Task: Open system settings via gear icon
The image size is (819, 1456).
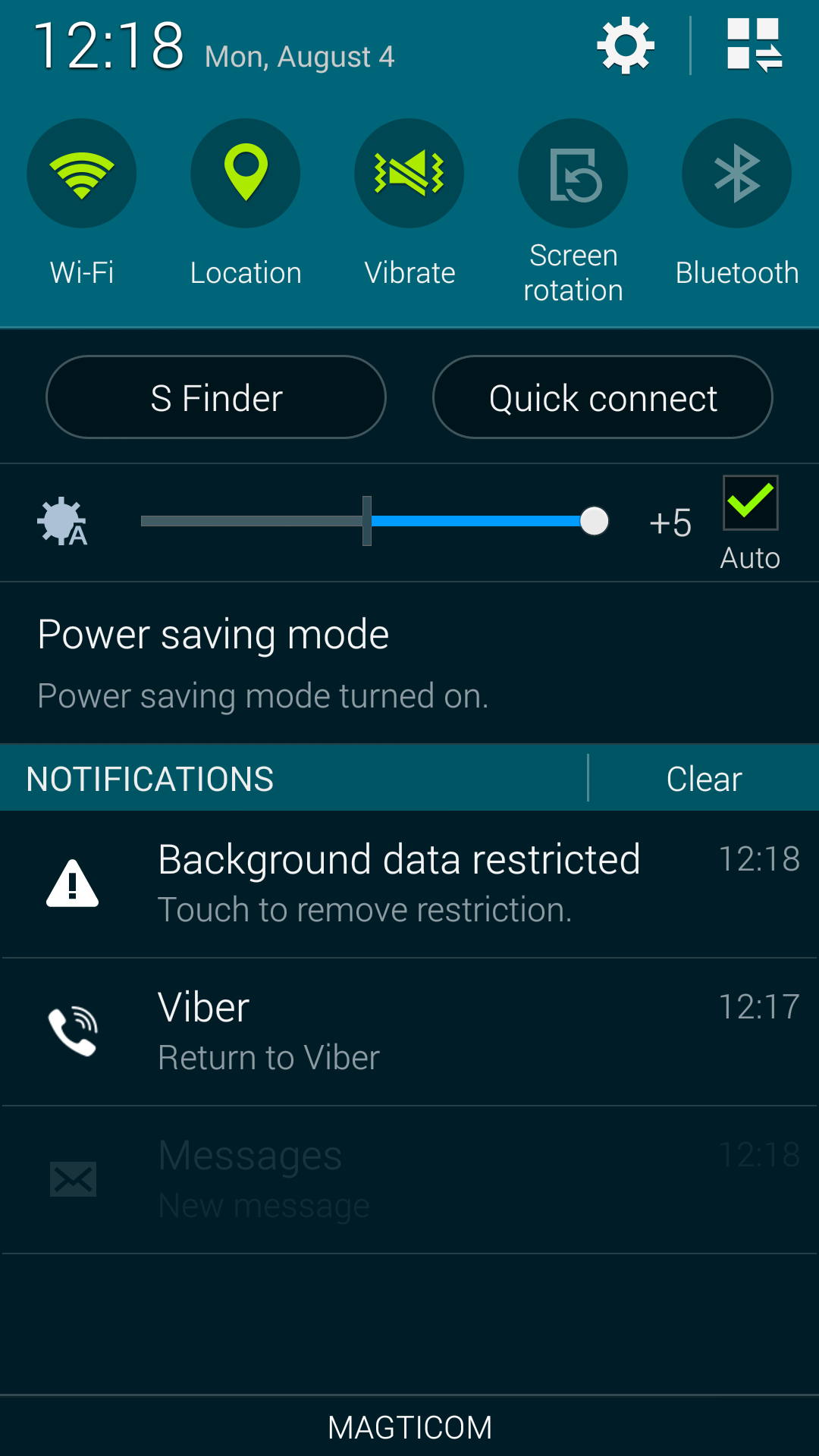Action: pyautogui.click(x=626, y=46)
